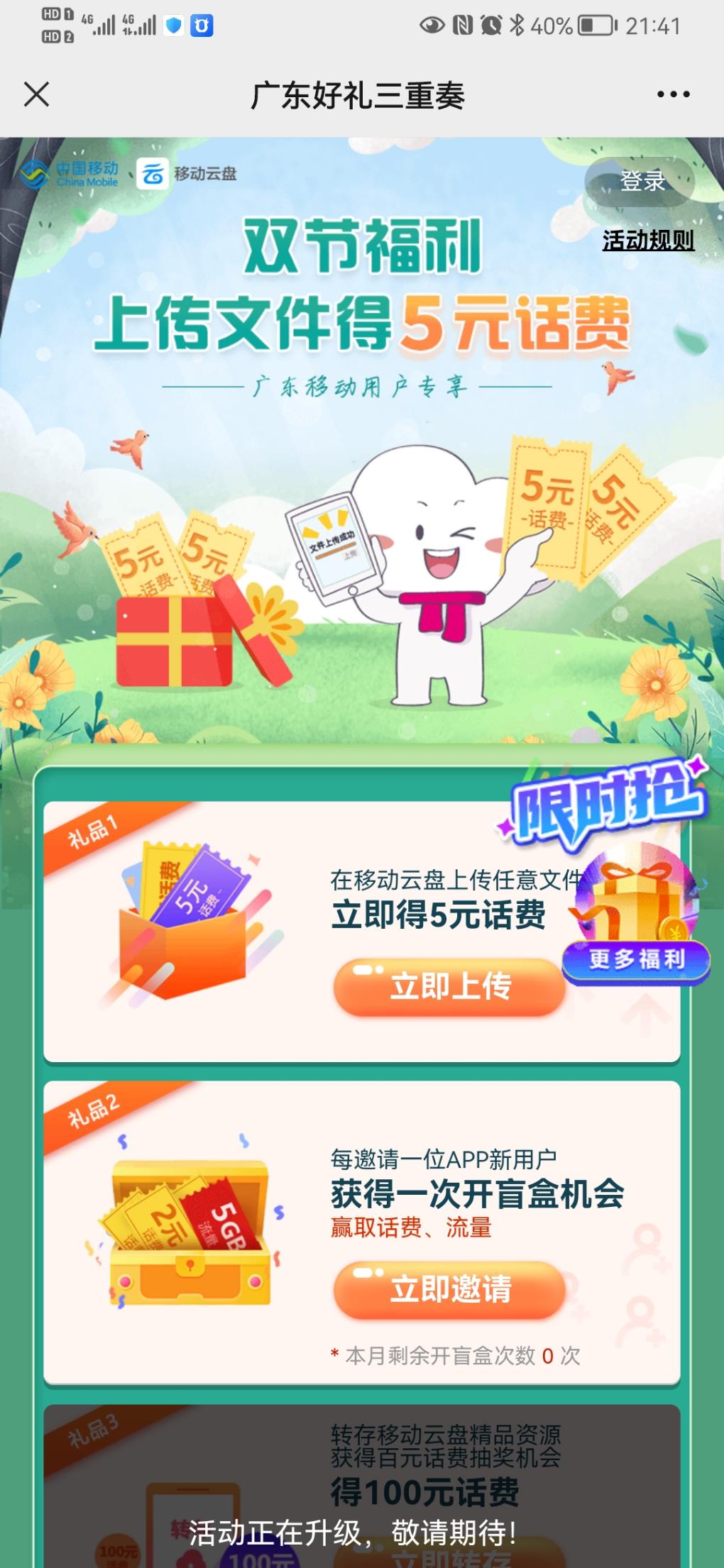
Task: Open the three-dot overflow menu
Action: pos(673,94)
